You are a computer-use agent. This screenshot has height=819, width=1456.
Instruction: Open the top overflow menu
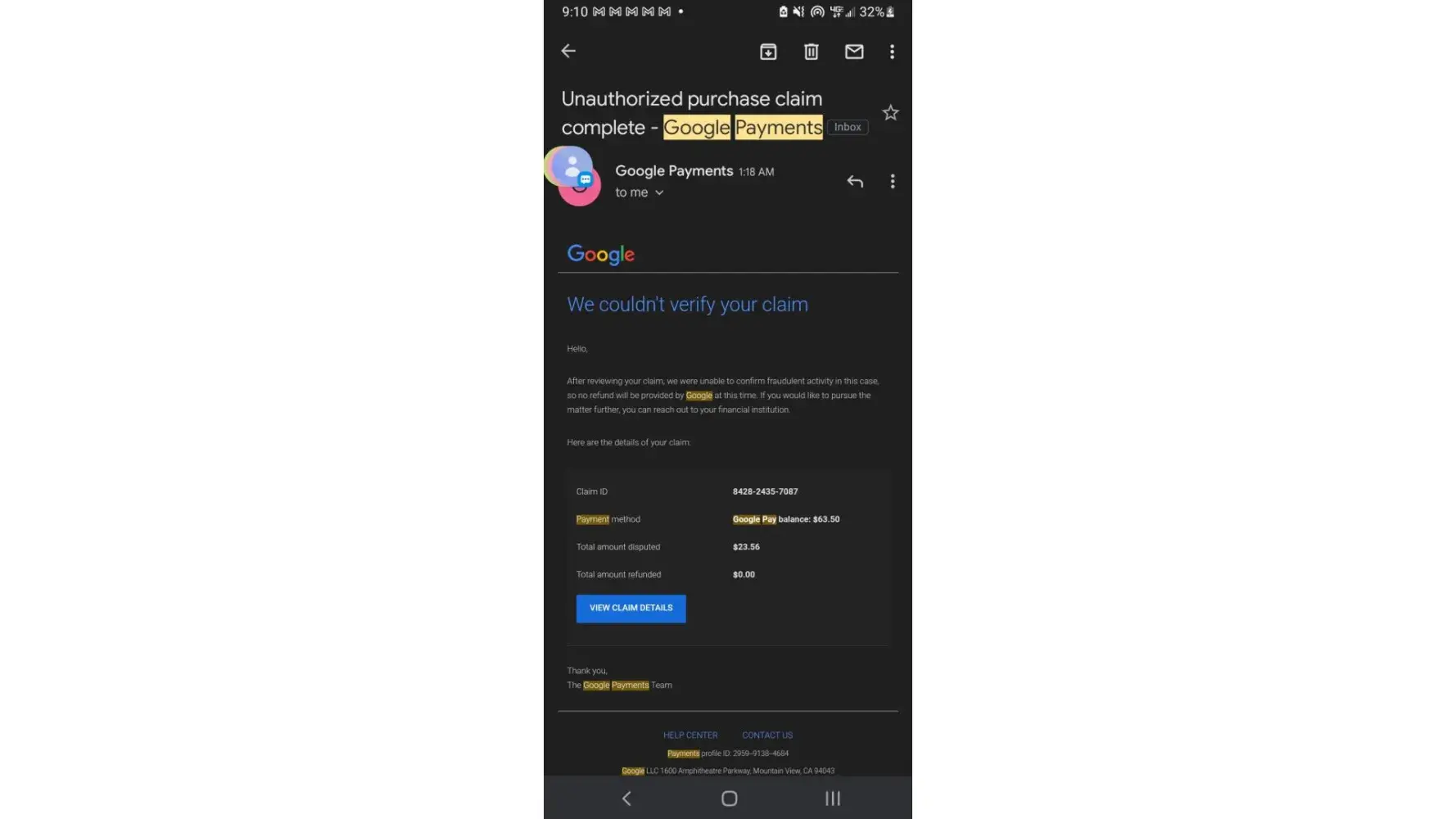892,52
